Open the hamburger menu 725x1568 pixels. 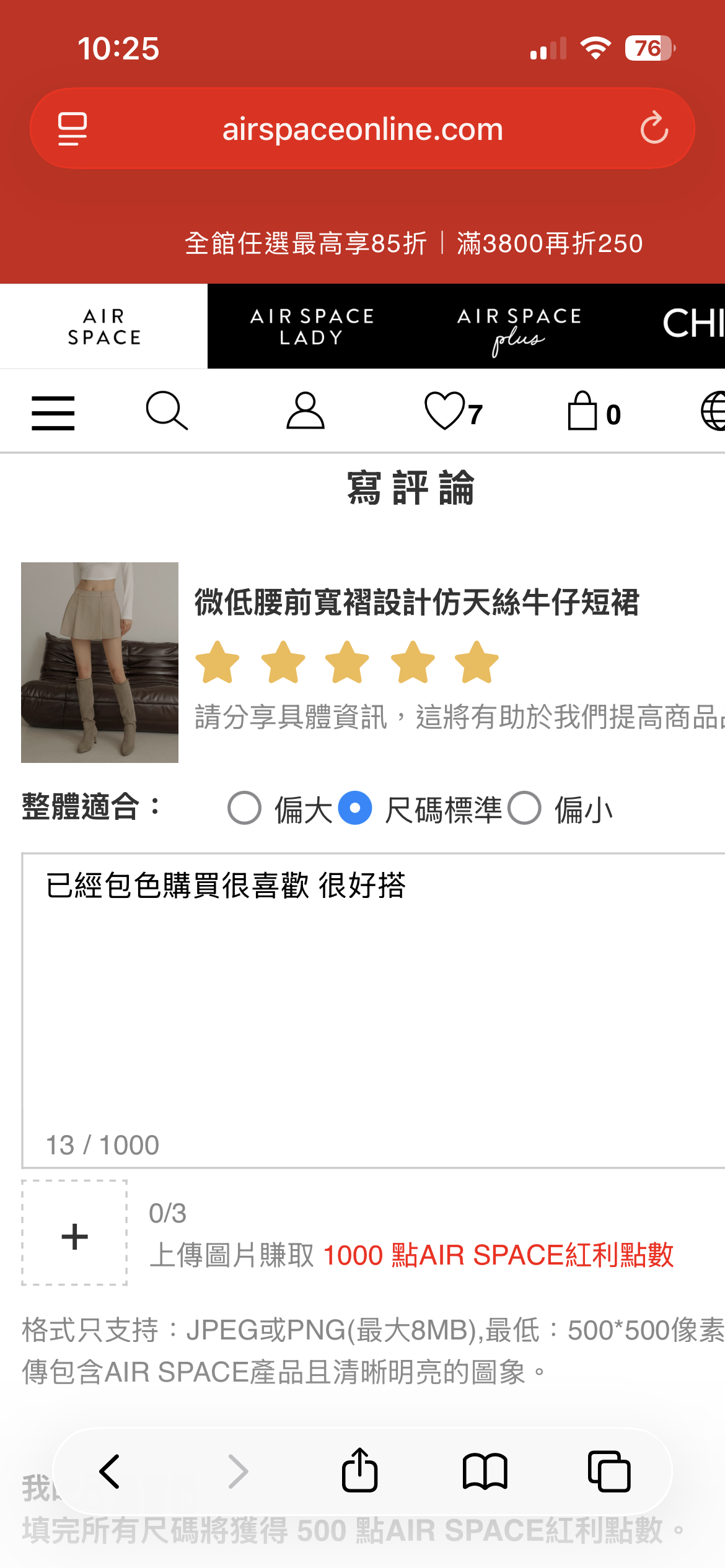[53, 413]
